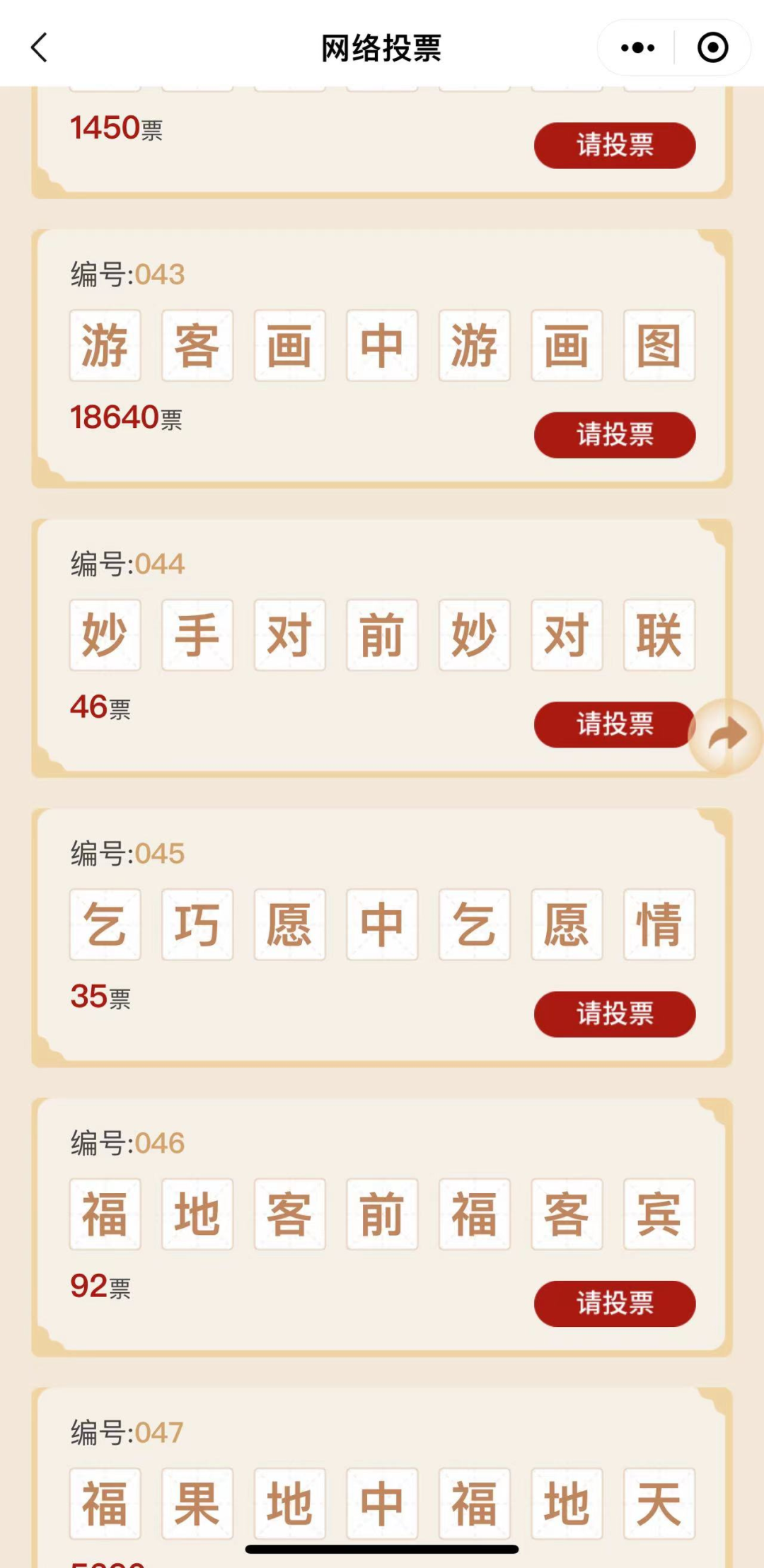Image resolution: width=764 pixels, height=1568 pixels.
Task: Vote for the entry with 1450 votes
Action: tap(615, 145)
